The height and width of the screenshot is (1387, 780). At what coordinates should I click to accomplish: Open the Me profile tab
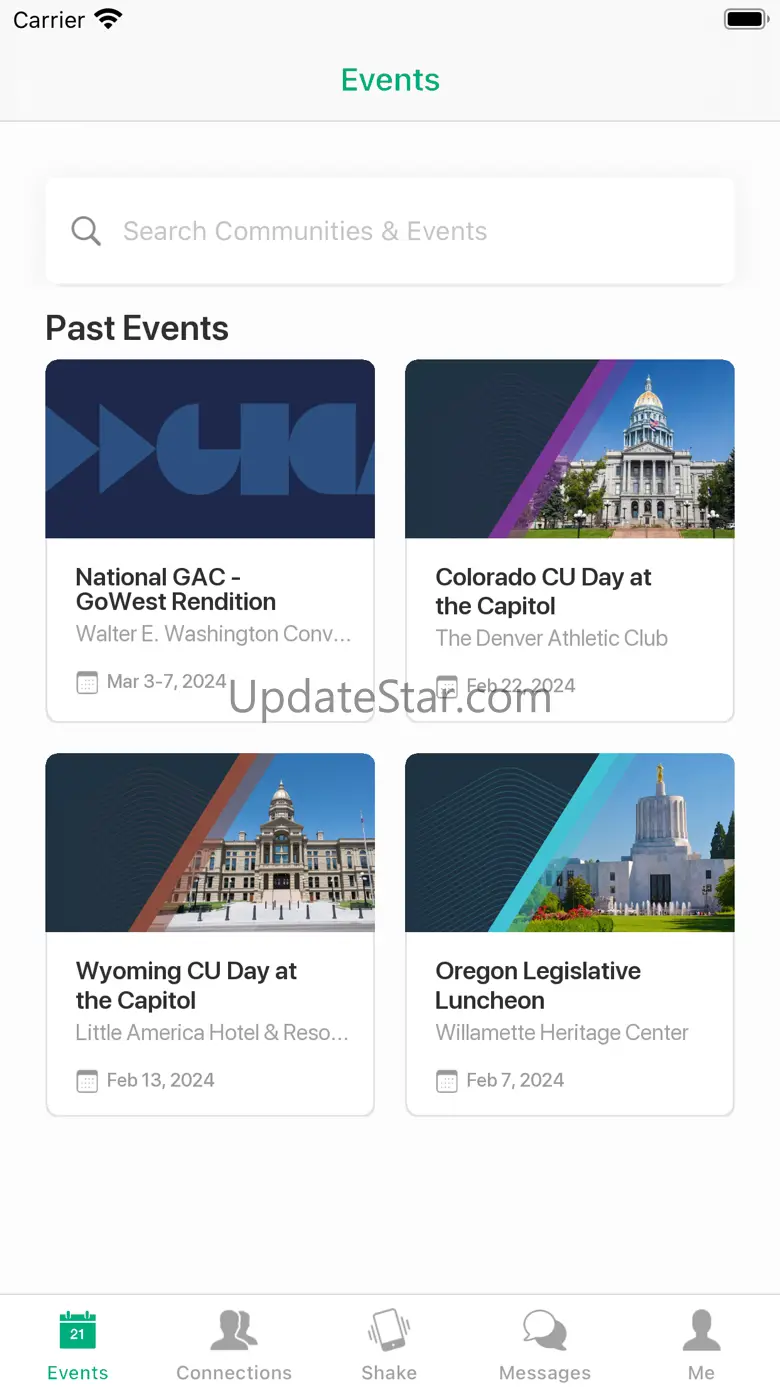click(701, 1346)
